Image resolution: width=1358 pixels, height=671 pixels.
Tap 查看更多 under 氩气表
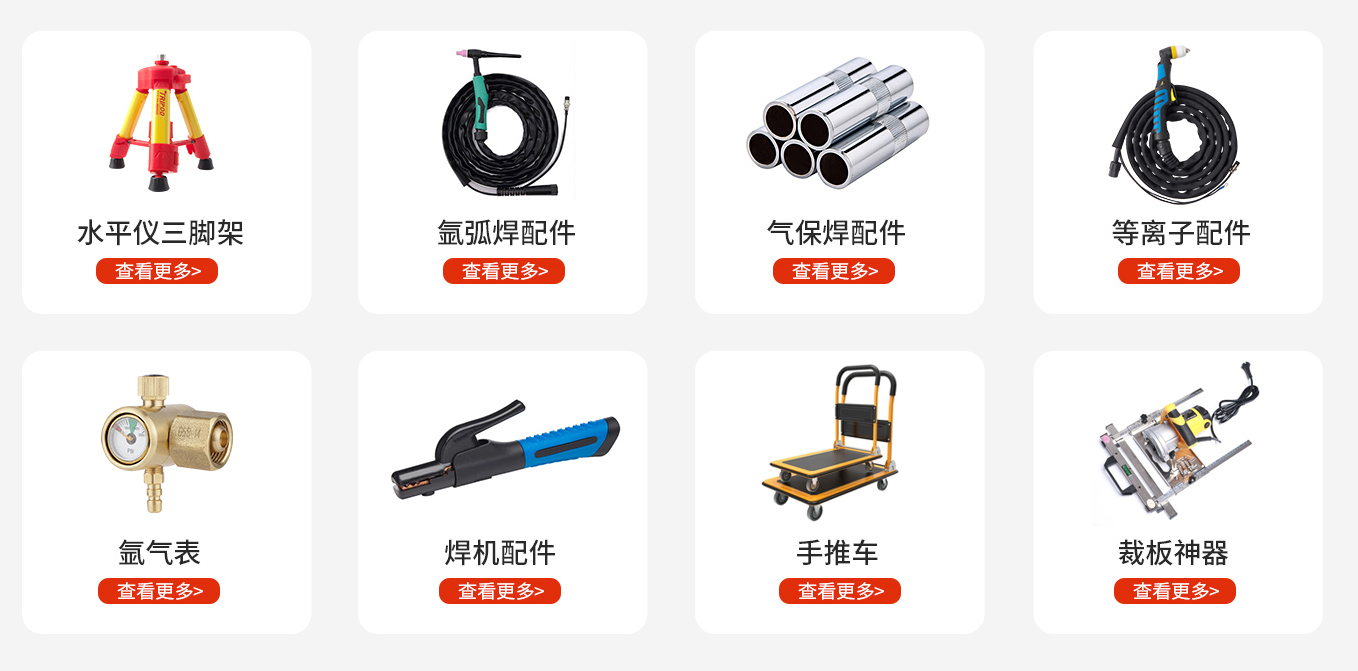pos(159,591)
